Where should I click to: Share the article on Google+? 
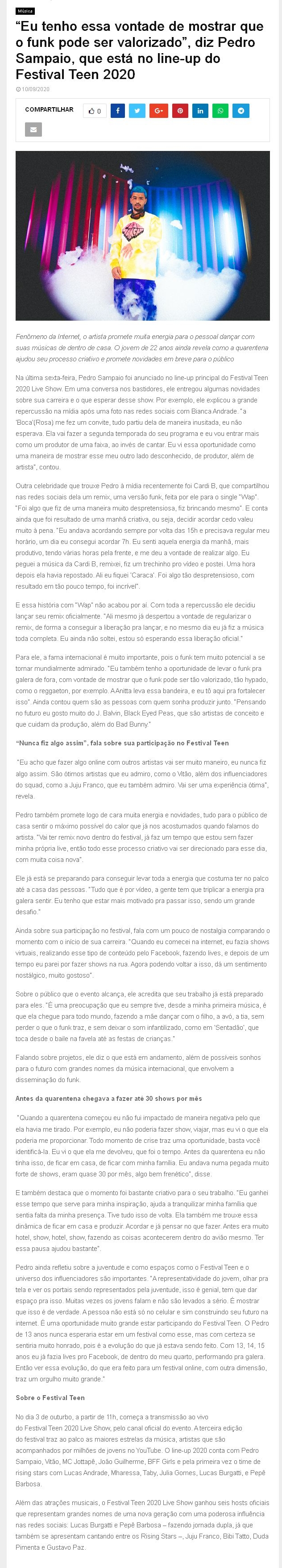tap(159, 111)
